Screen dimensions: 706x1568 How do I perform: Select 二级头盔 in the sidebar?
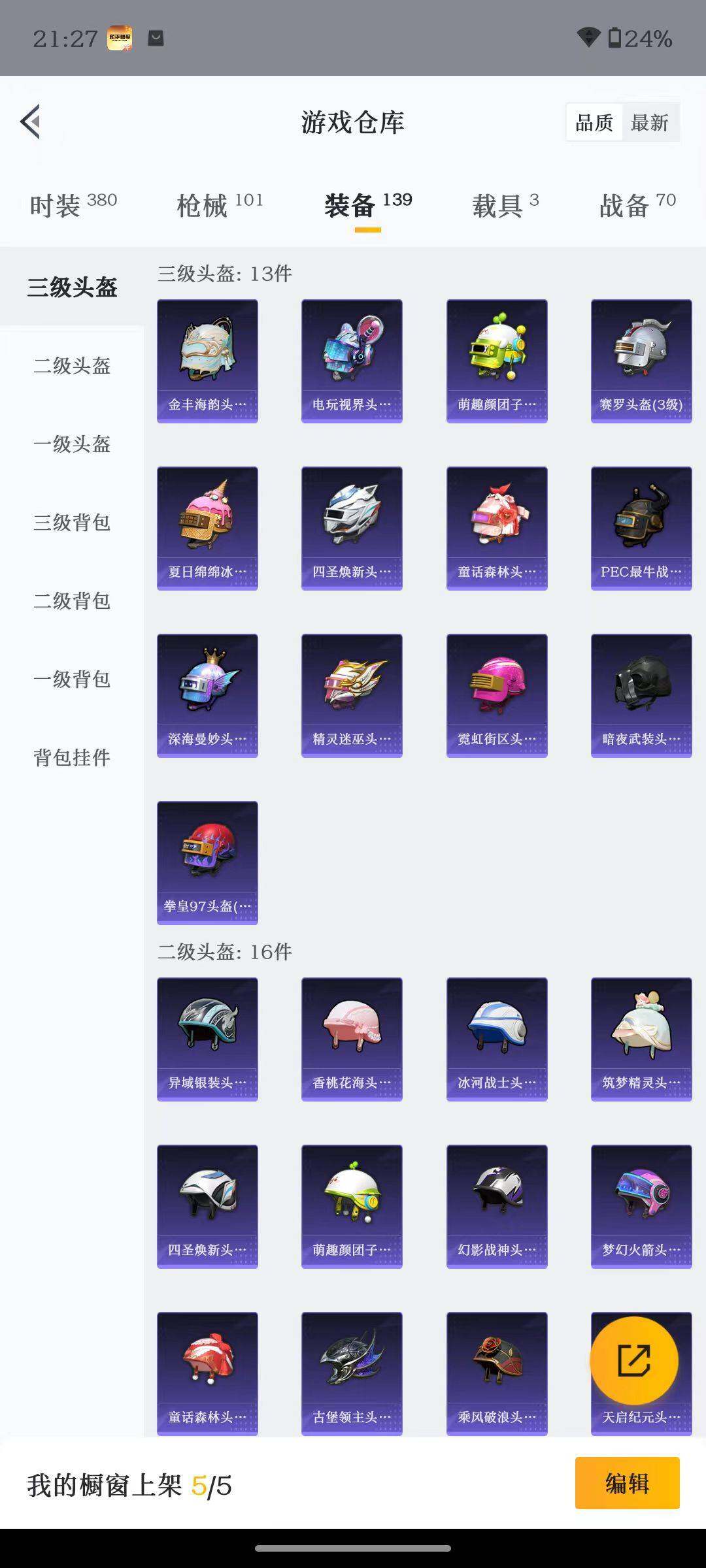72,366
